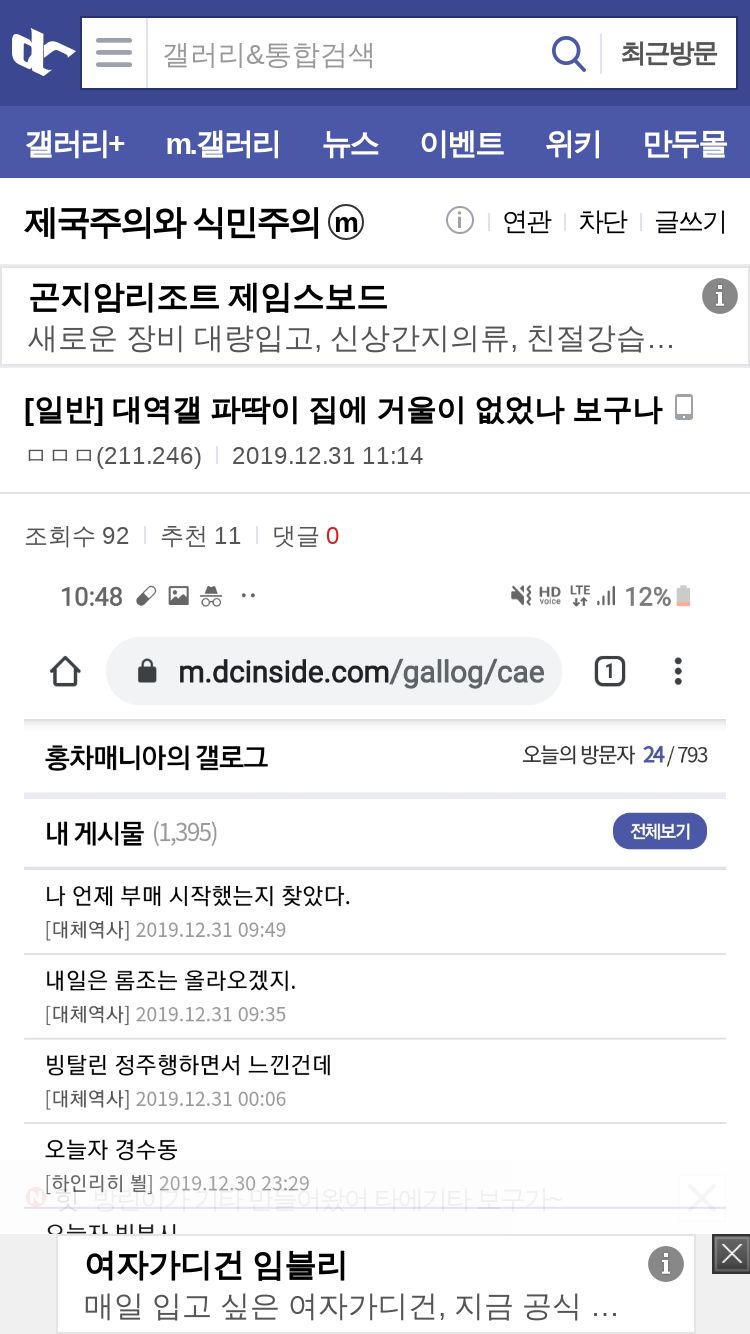Open the 만두몰 tab
Image resolution: width=750 pixels, height=1334 pixels.
click(685, 143)
